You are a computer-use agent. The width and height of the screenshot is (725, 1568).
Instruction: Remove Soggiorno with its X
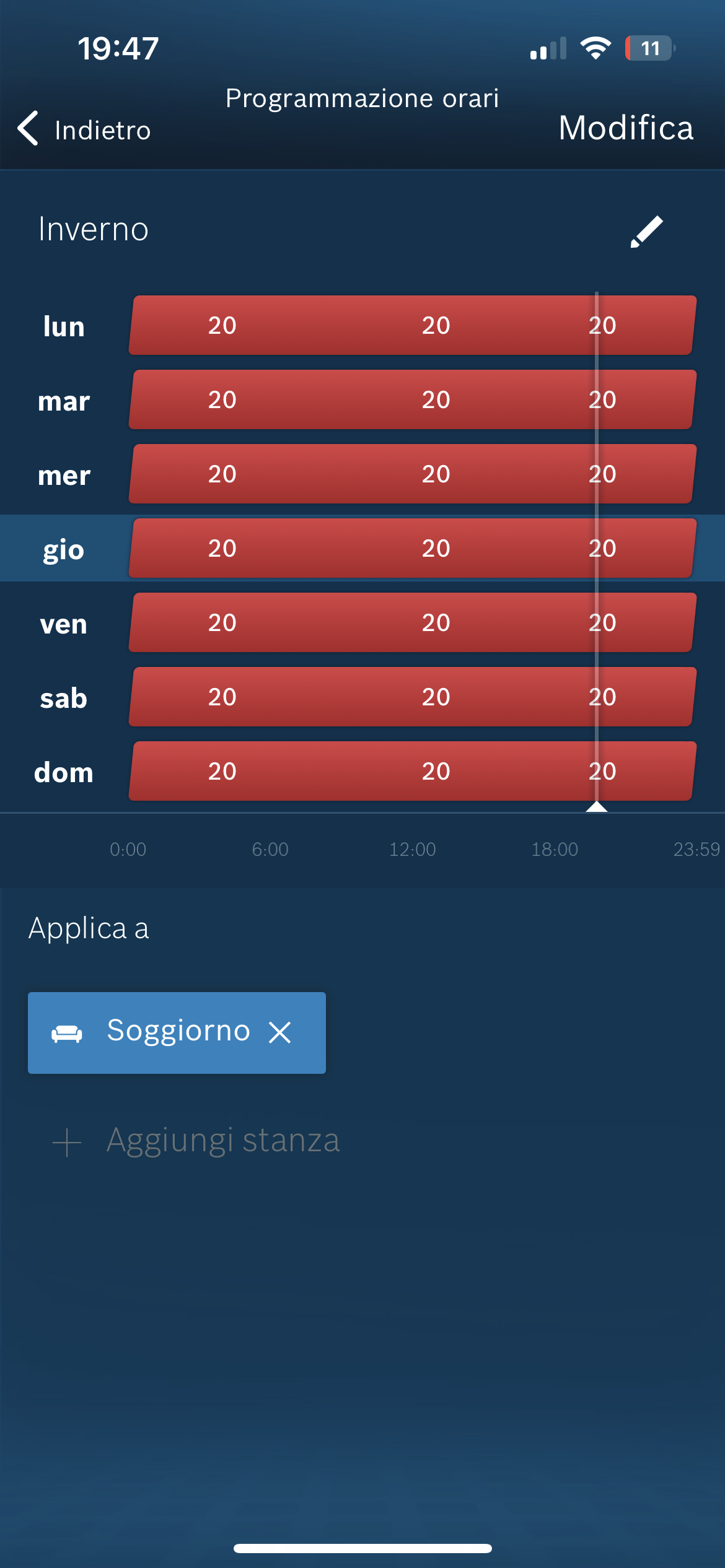pos(280,1032)
